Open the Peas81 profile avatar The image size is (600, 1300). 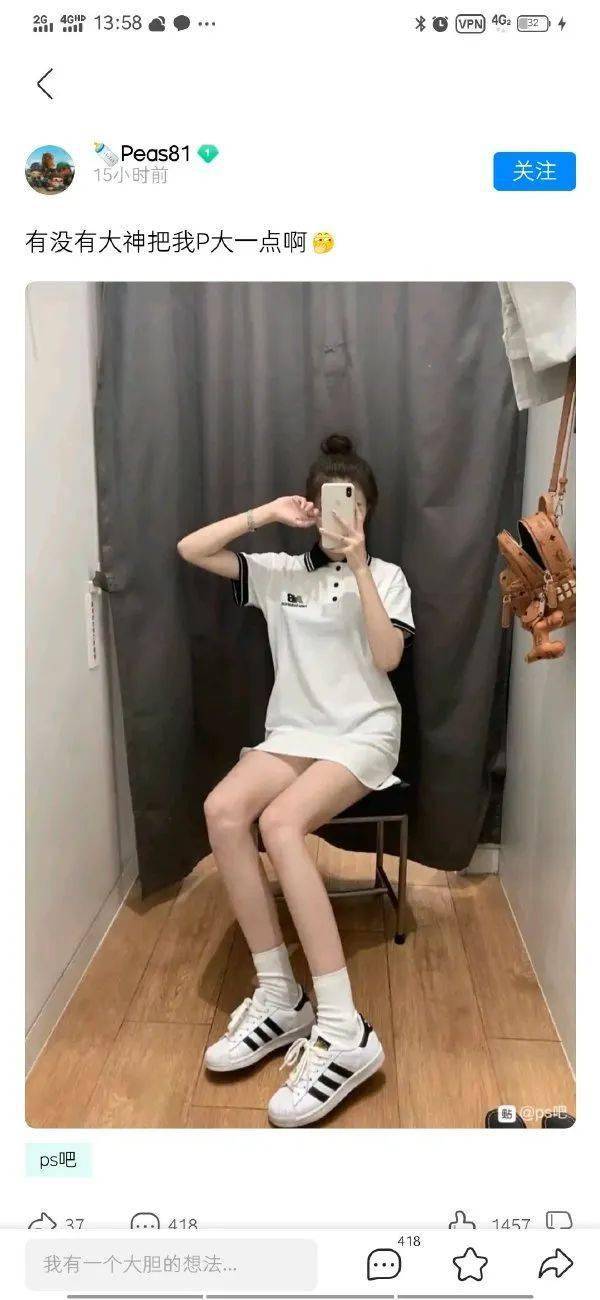click(49, 169)
